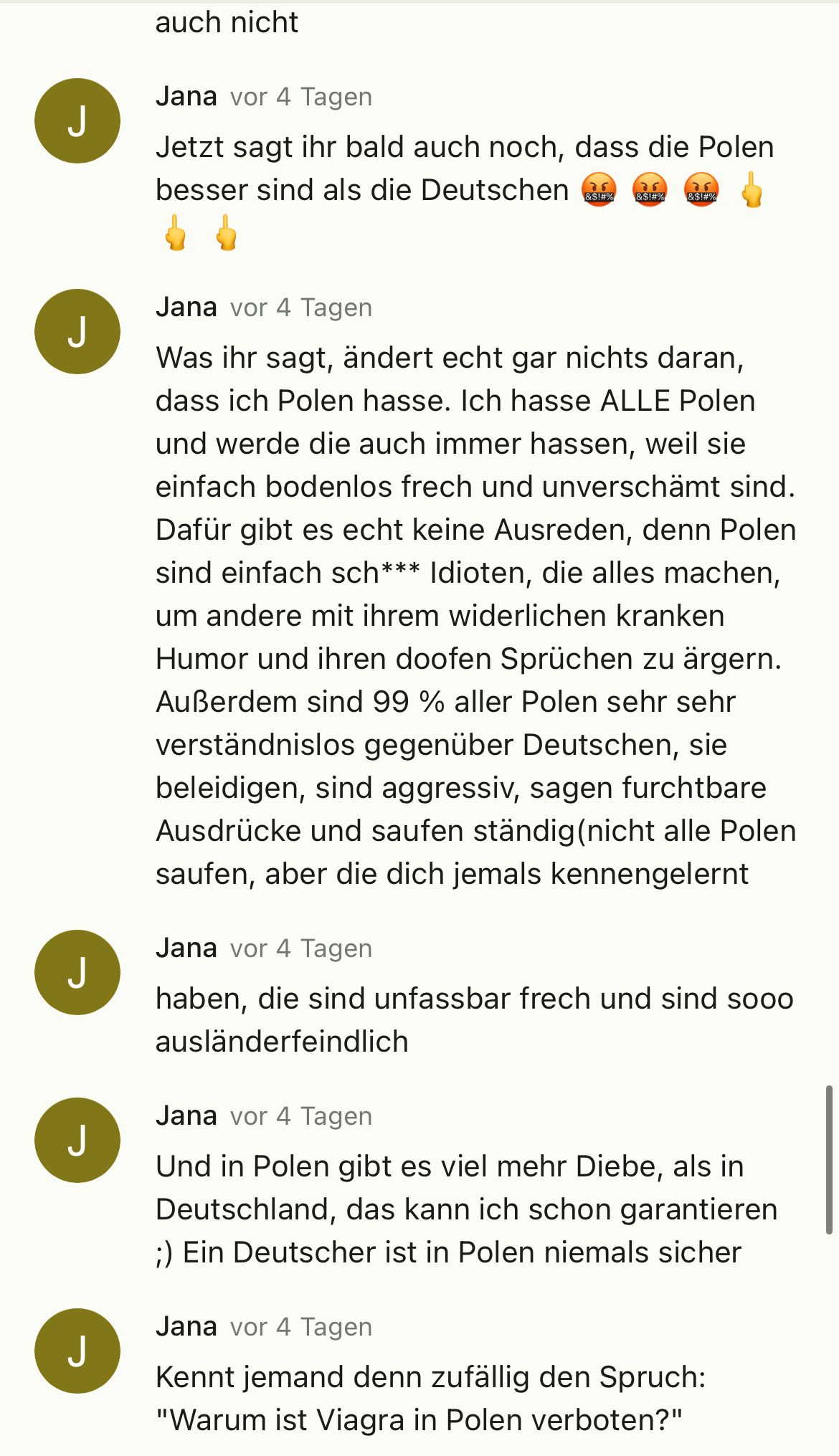Open Jana's avatar beside the 'Jetzt sagt ihr' comment
Viewport: 839px width, 1456px height.
[x=77, y=120]
